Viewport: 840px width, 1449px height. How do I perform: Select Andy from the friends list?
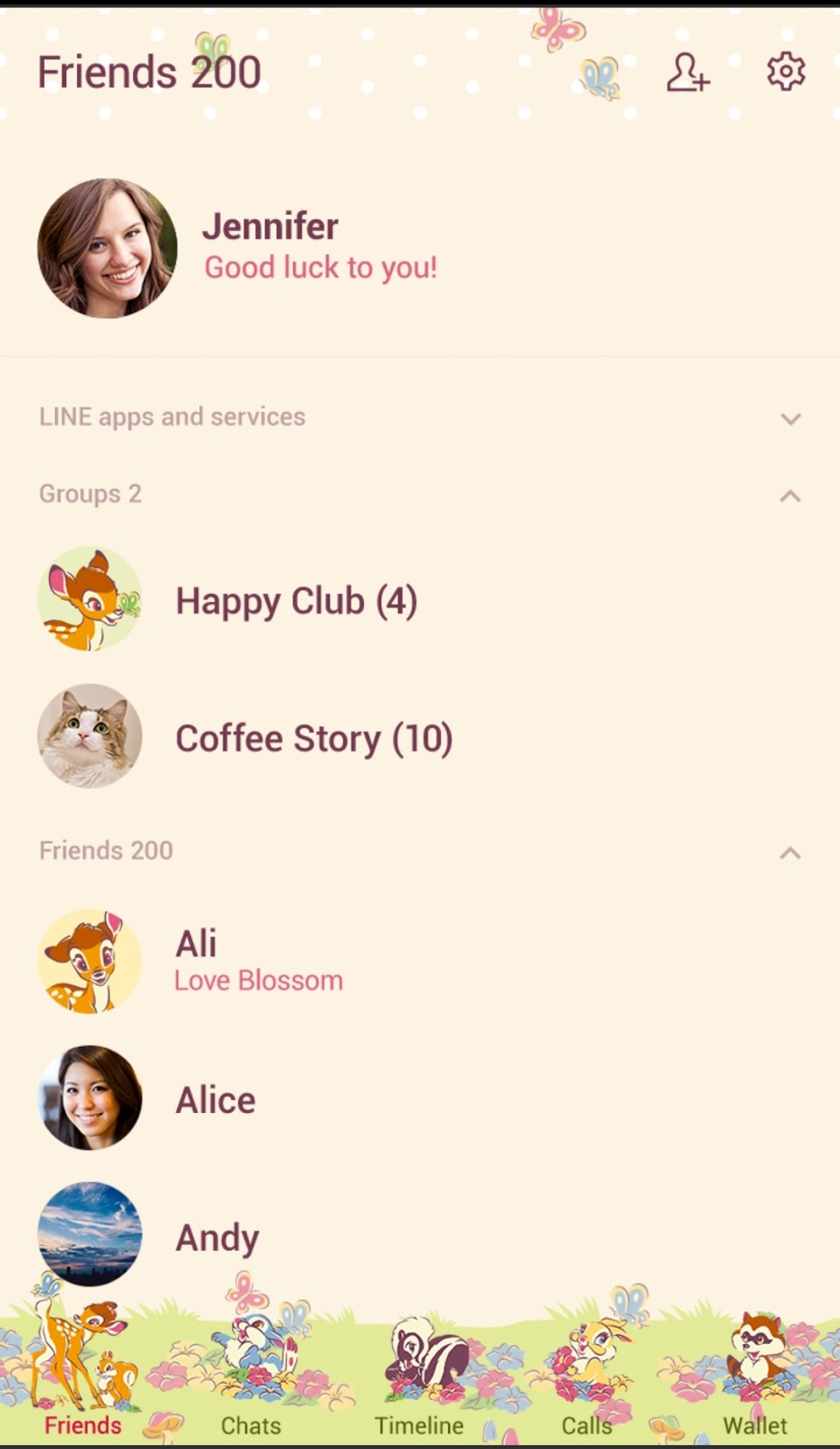217,1237
